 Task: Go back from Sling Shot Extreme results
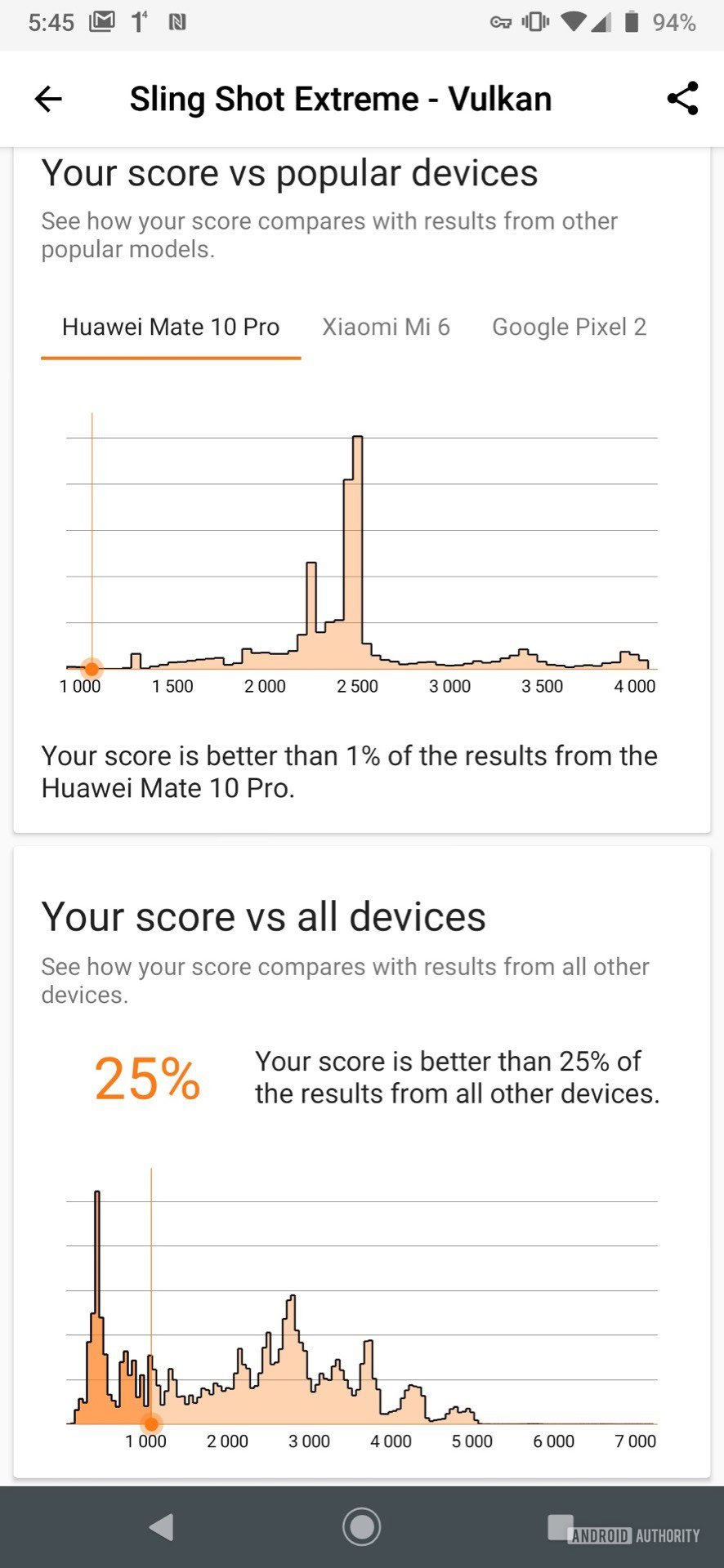48,99
